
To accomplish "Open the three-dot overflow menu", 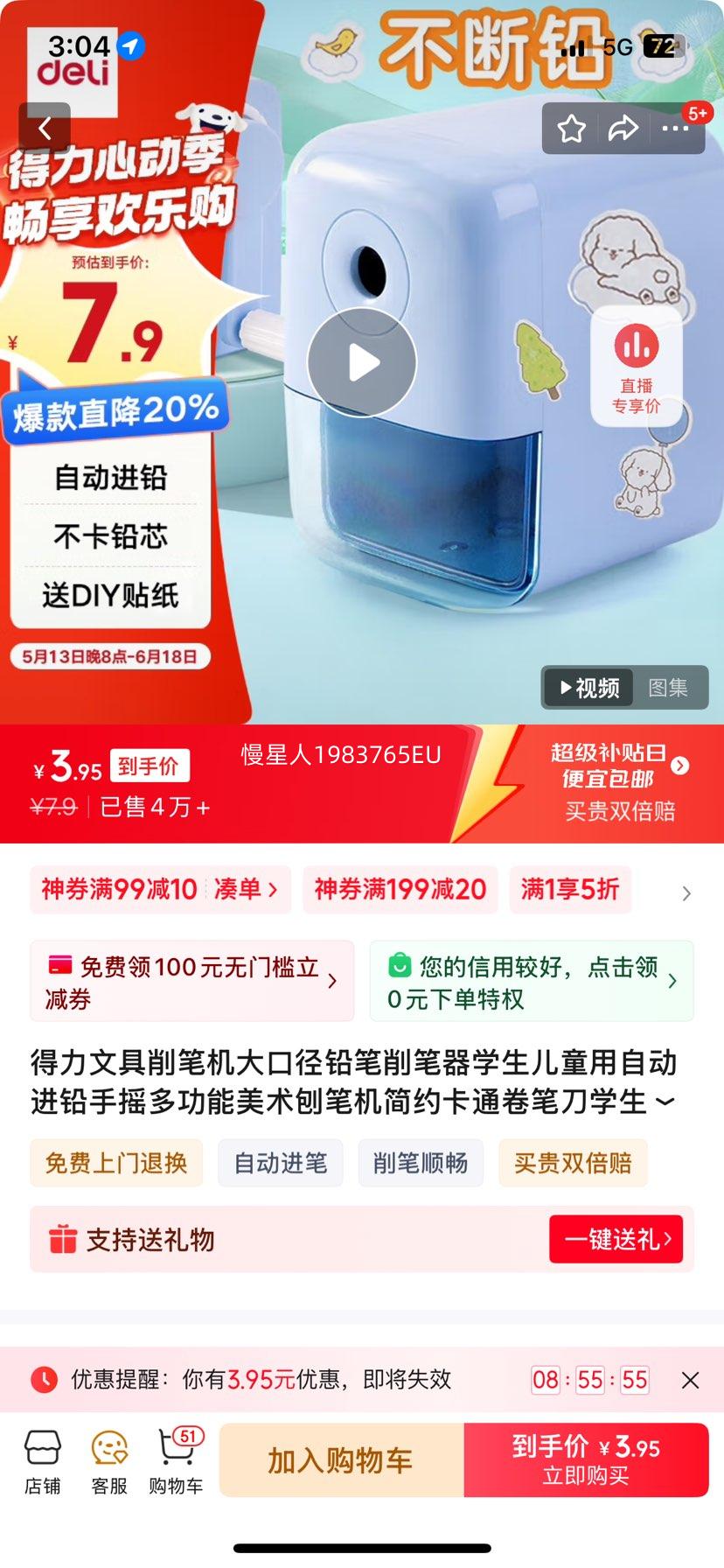I will pyautogui.click(x=675, y=129).
